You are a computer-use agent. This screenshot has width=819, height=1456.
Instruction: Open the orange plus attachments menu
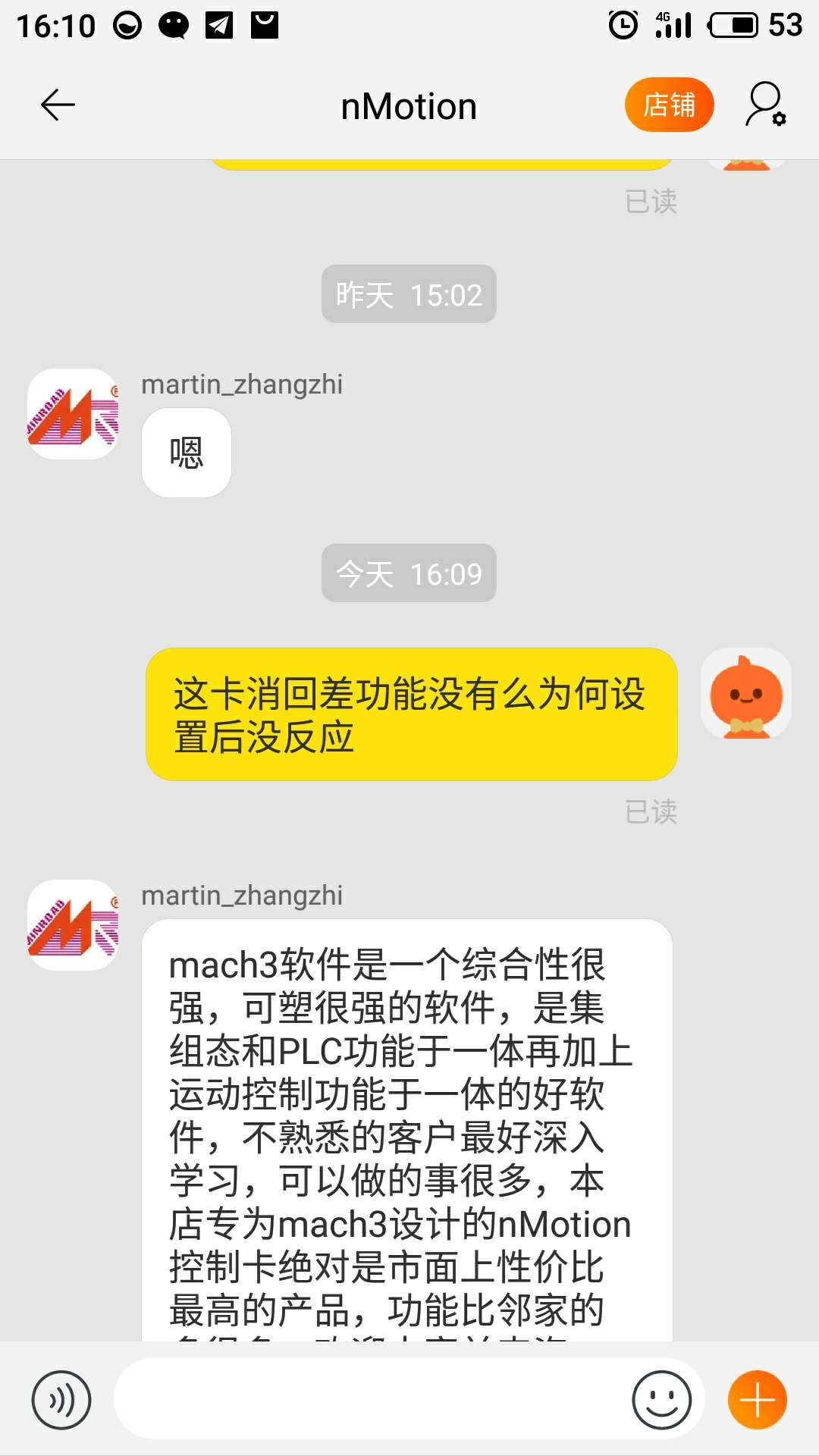point(757,1400)
